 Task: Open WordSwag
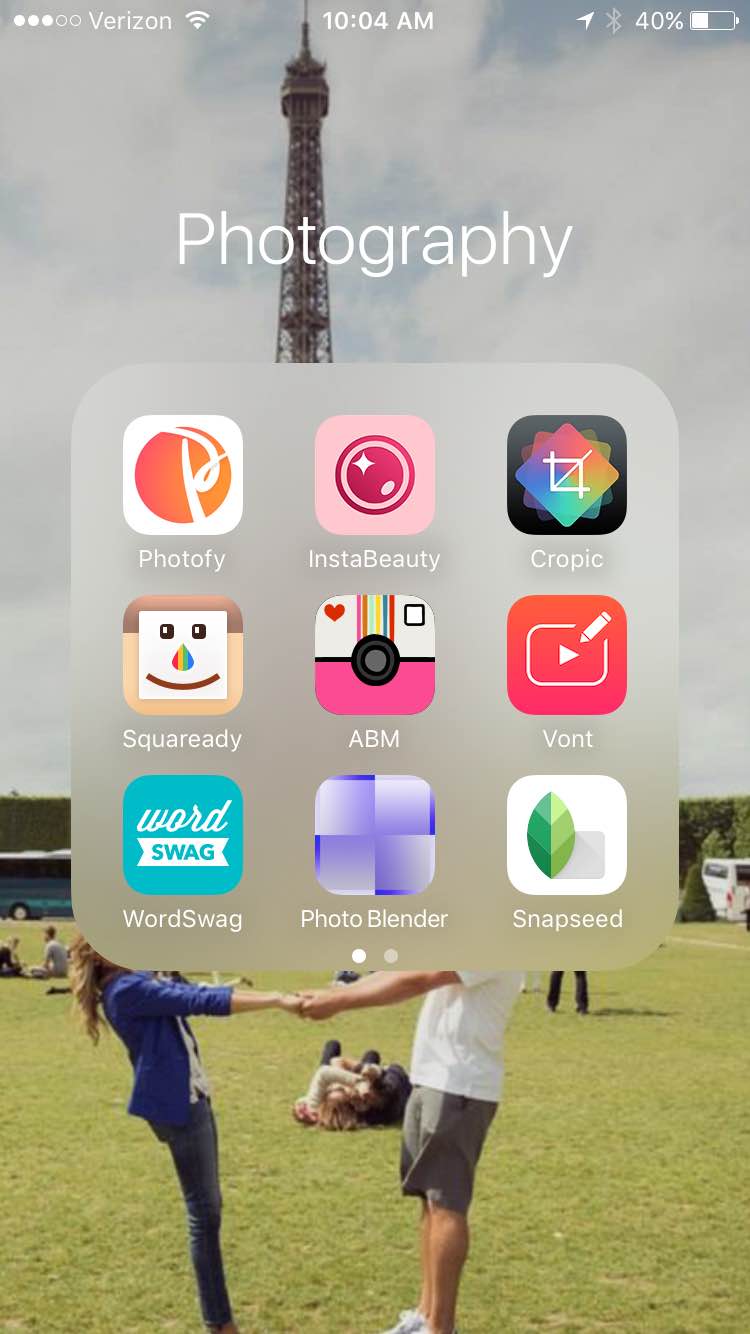[x=183, y=835]
